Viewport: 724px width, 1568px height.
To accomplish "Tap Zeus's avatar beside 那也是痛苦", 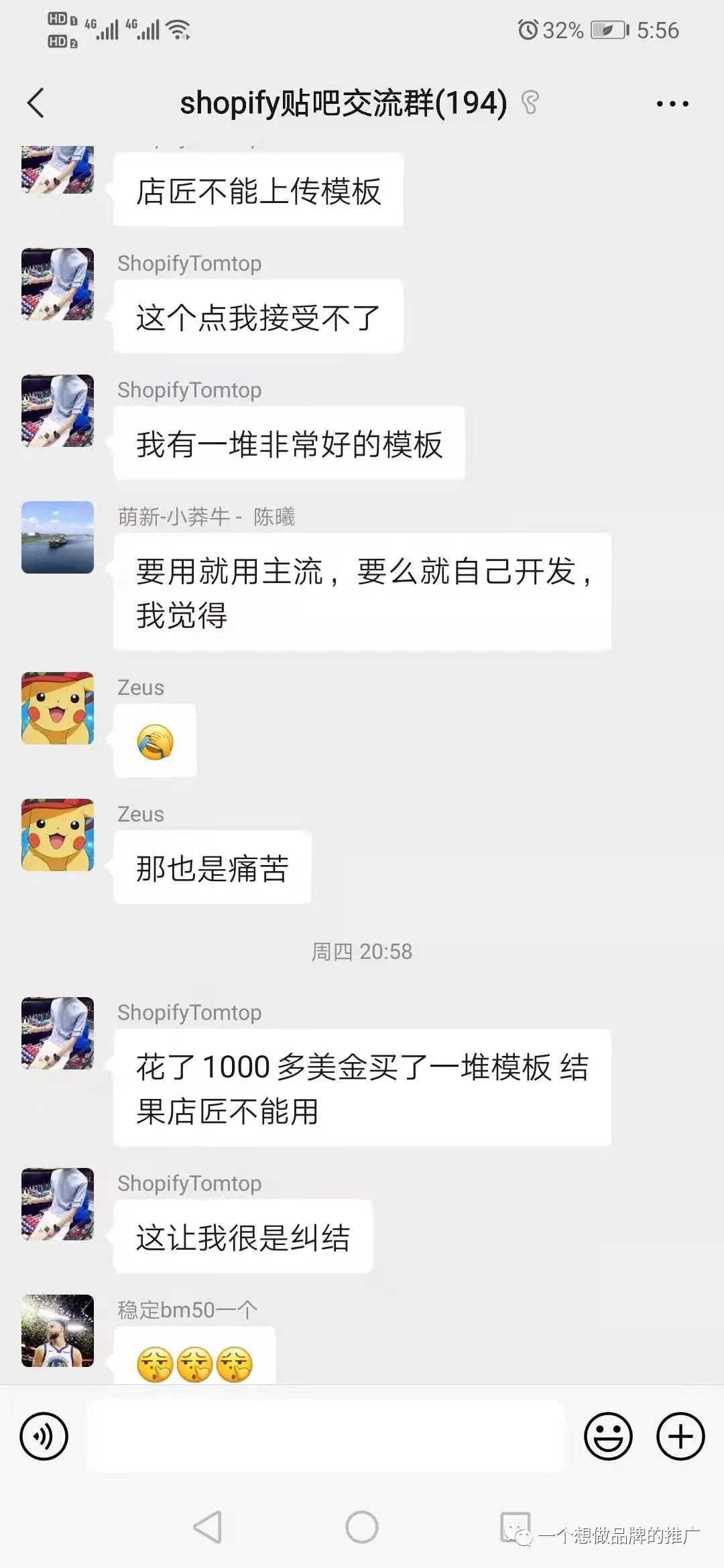I will (58, 835).
